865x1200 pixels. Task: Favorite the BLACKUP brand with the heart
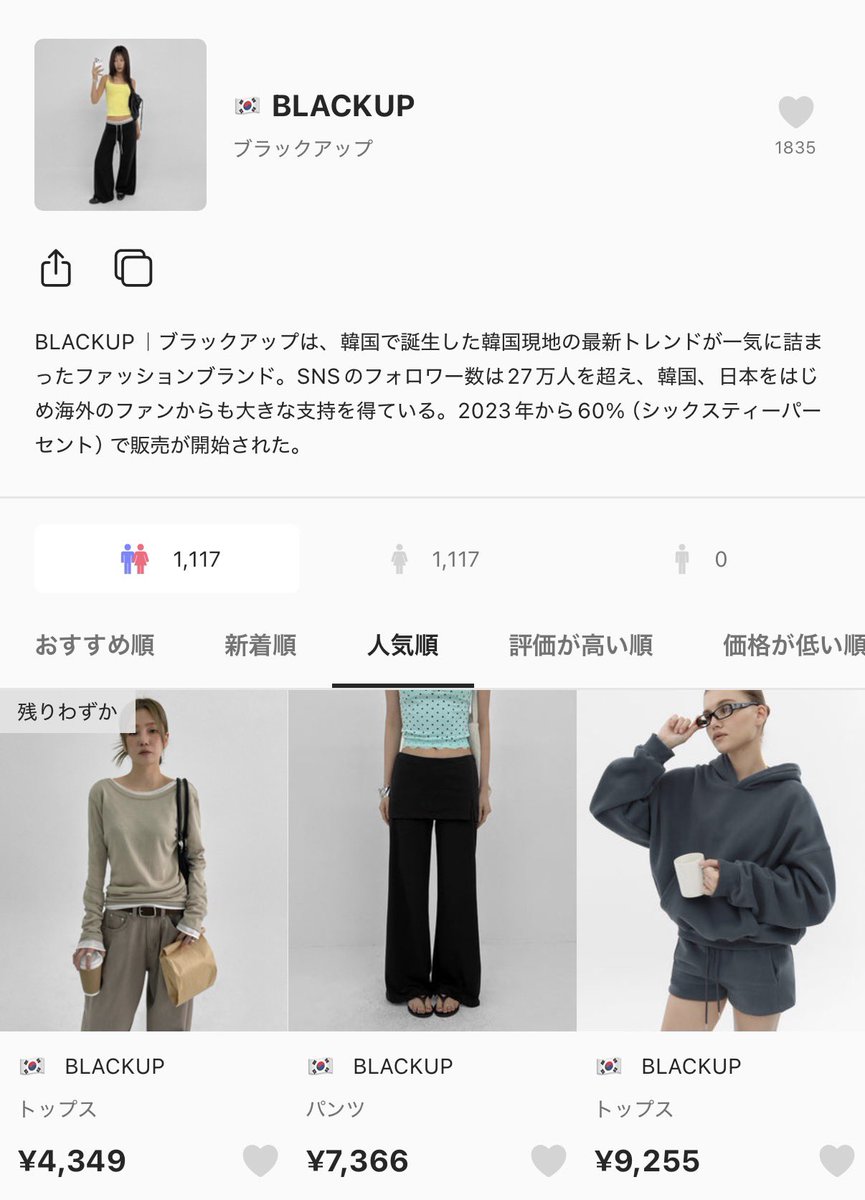[796, 113]
